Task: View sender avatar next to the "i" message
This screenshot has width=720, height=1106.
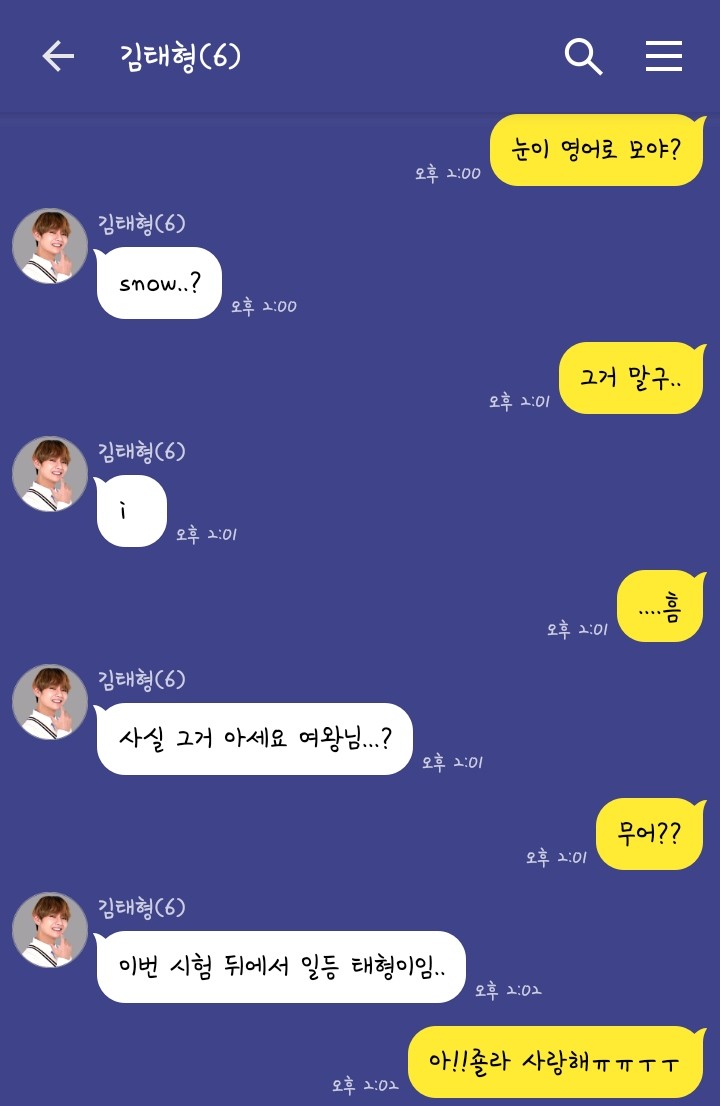Action: click(50, 474)
